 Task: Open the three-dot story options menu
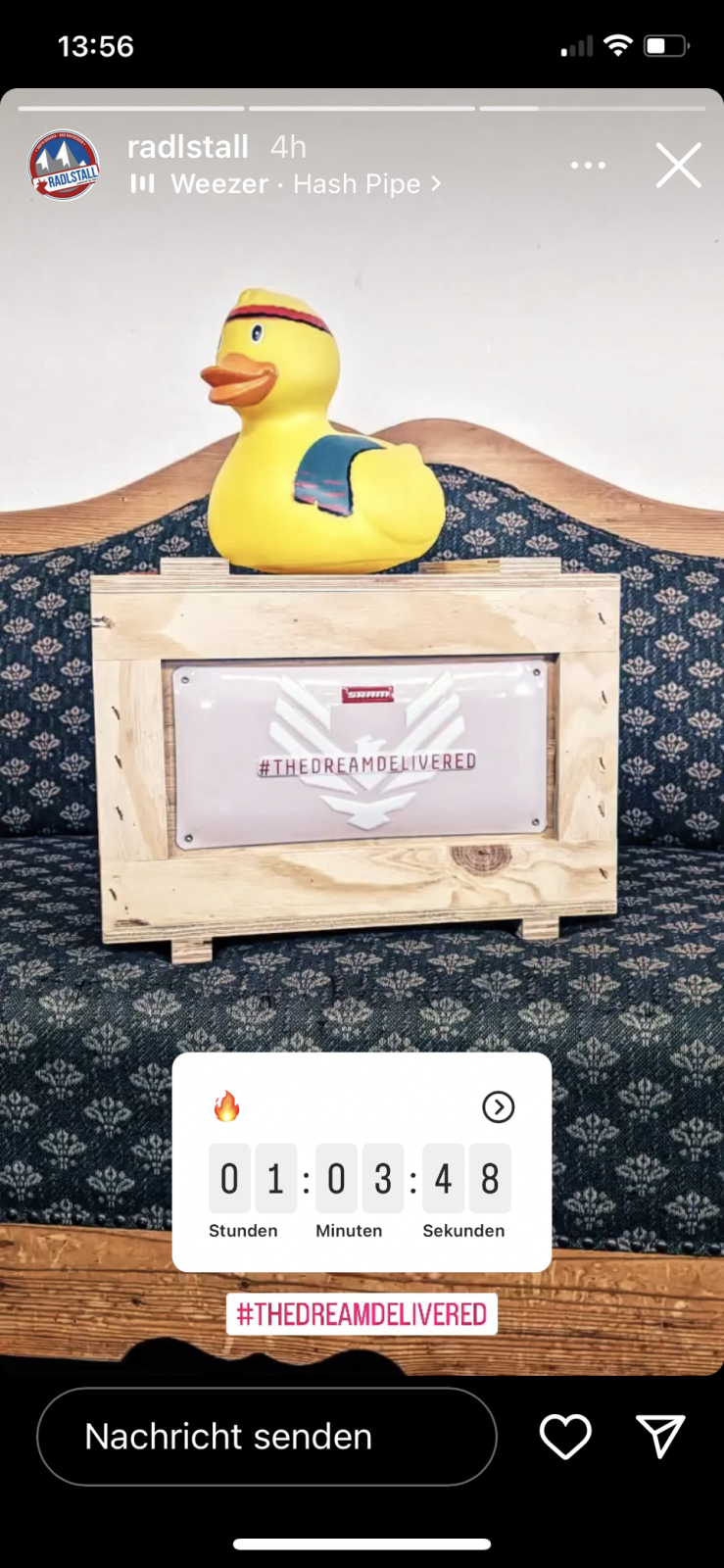click(x=588, y=165)
